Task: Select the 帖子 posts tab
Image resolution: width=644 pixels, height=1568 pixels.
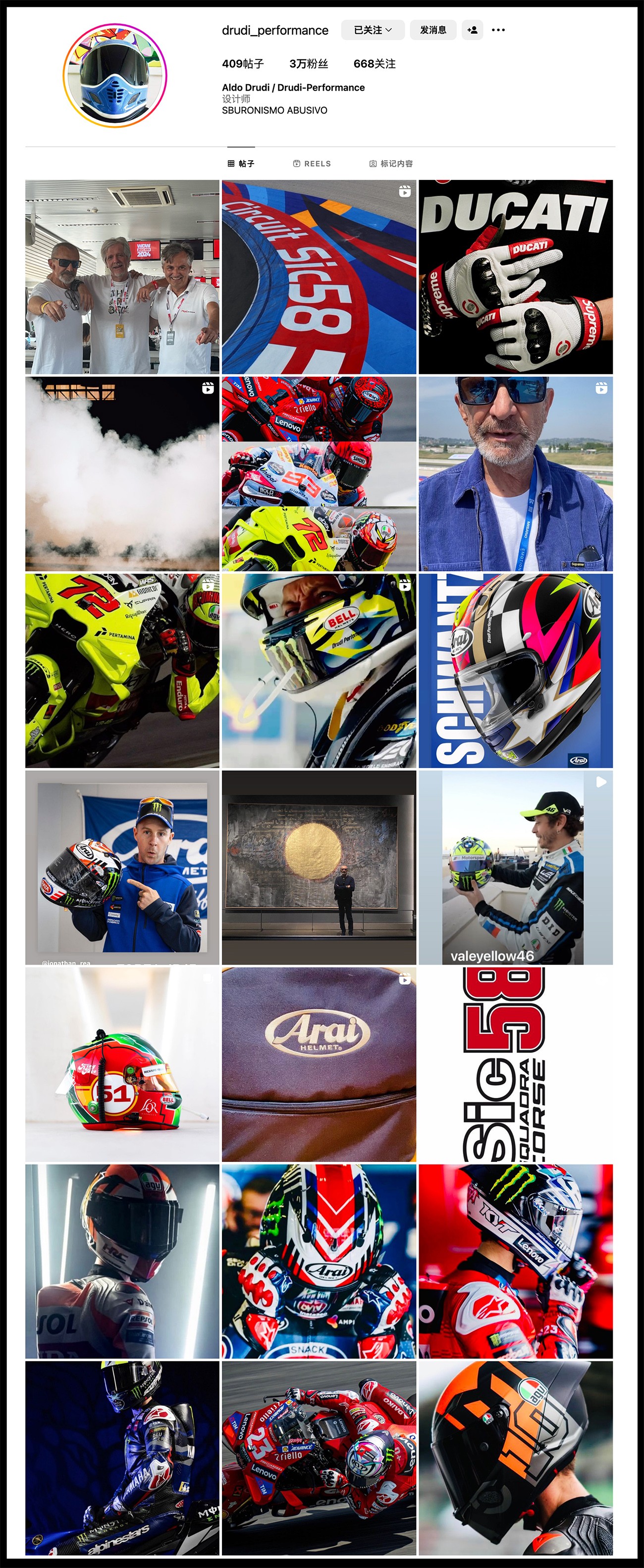Action: (x=241, y=164)
